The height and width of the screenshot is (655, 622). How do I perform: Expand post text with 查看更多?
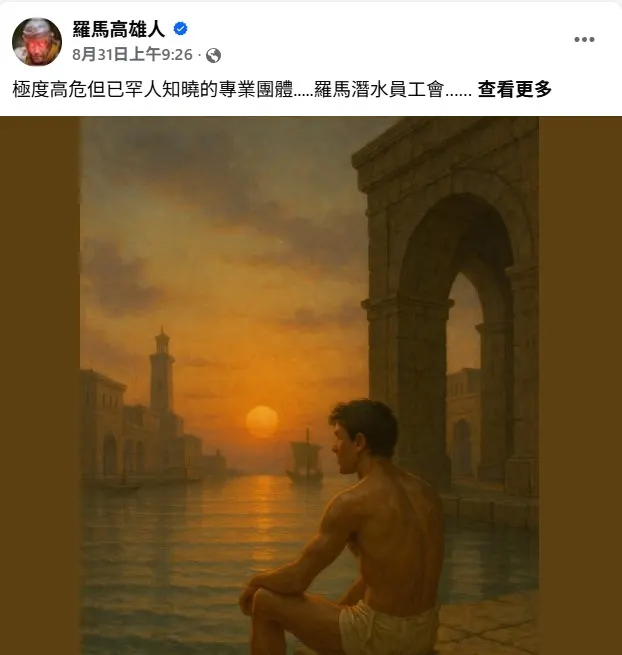(514, 89)
